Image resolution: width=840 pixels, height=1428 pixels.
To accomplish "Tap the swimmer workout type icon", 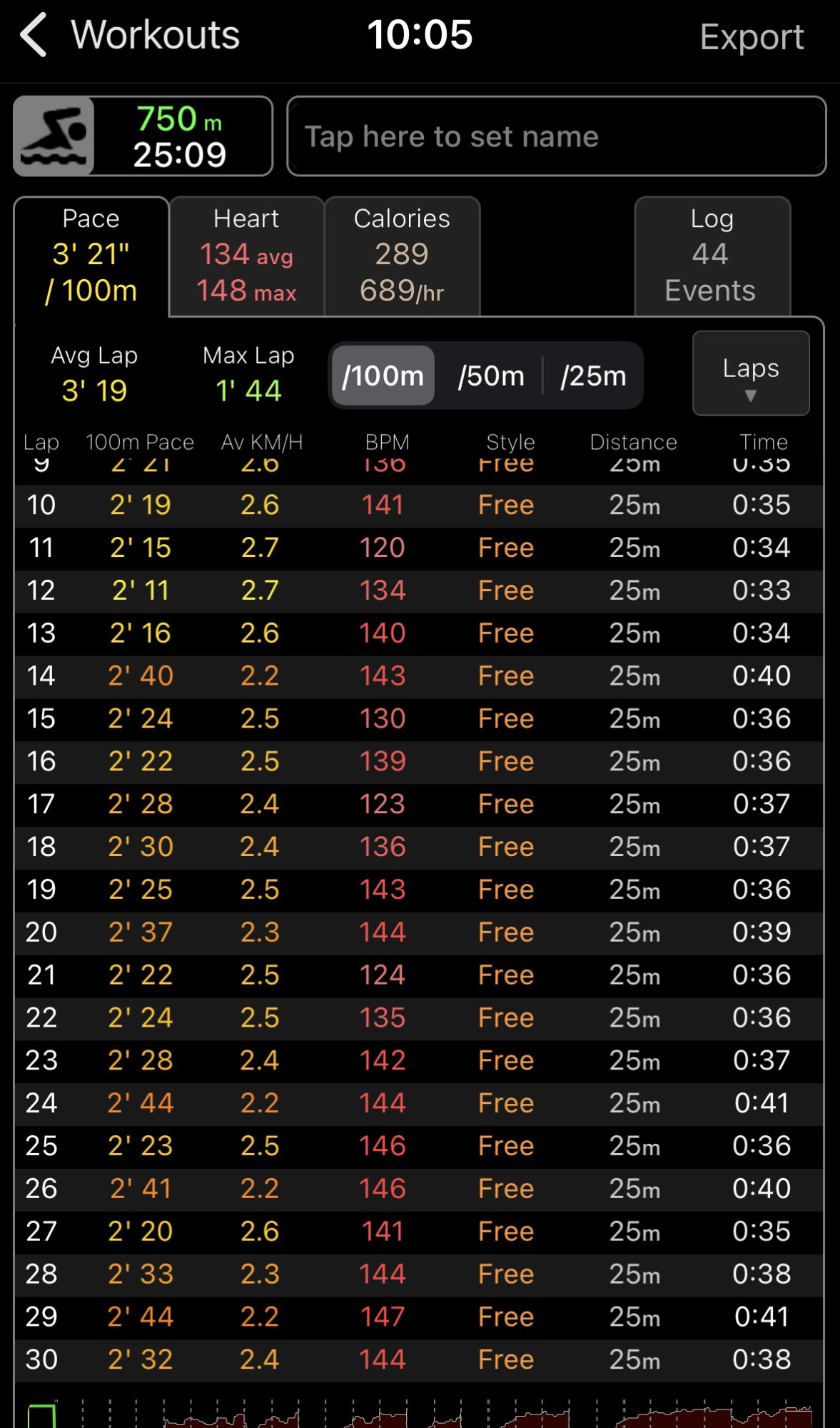I will coord(54,136).
